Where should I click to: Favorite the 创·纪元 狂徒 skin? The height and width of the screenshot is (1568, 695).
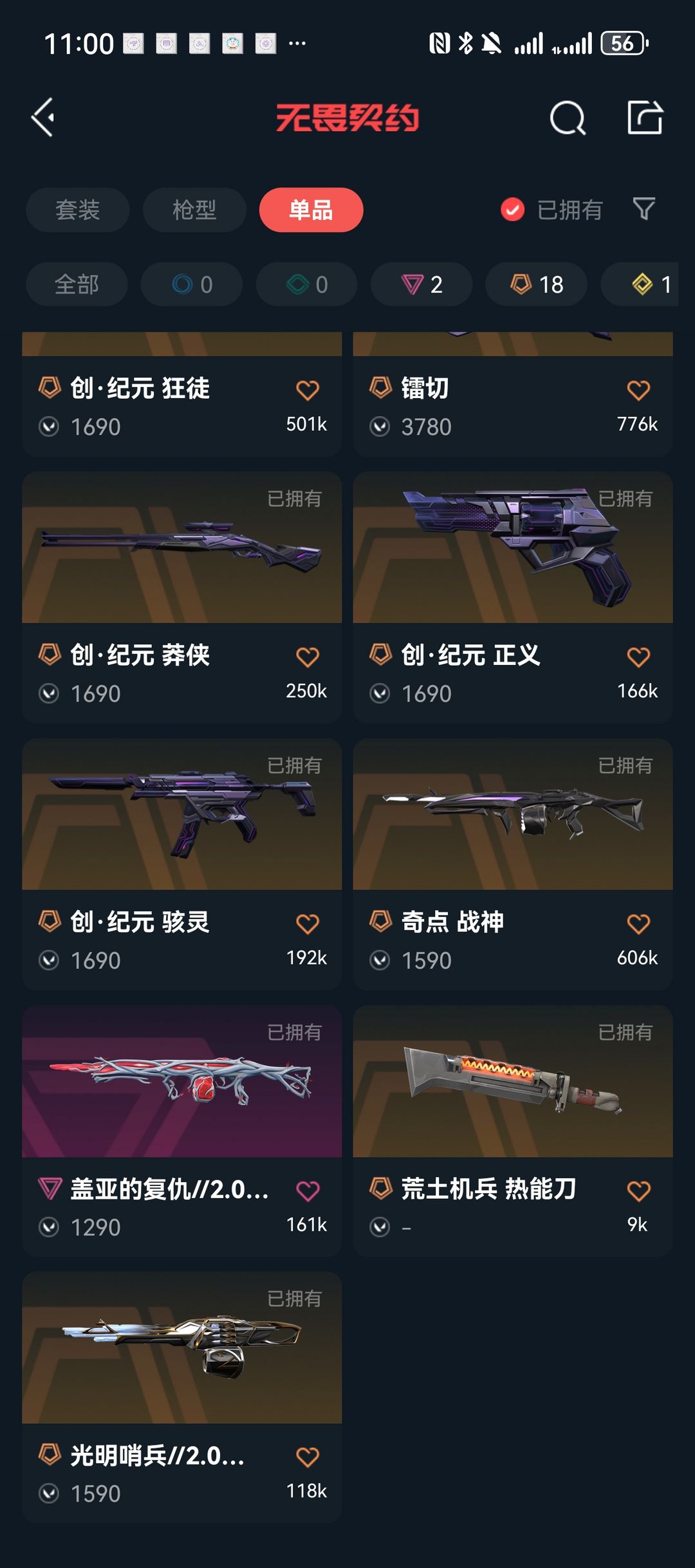(308, 390)
